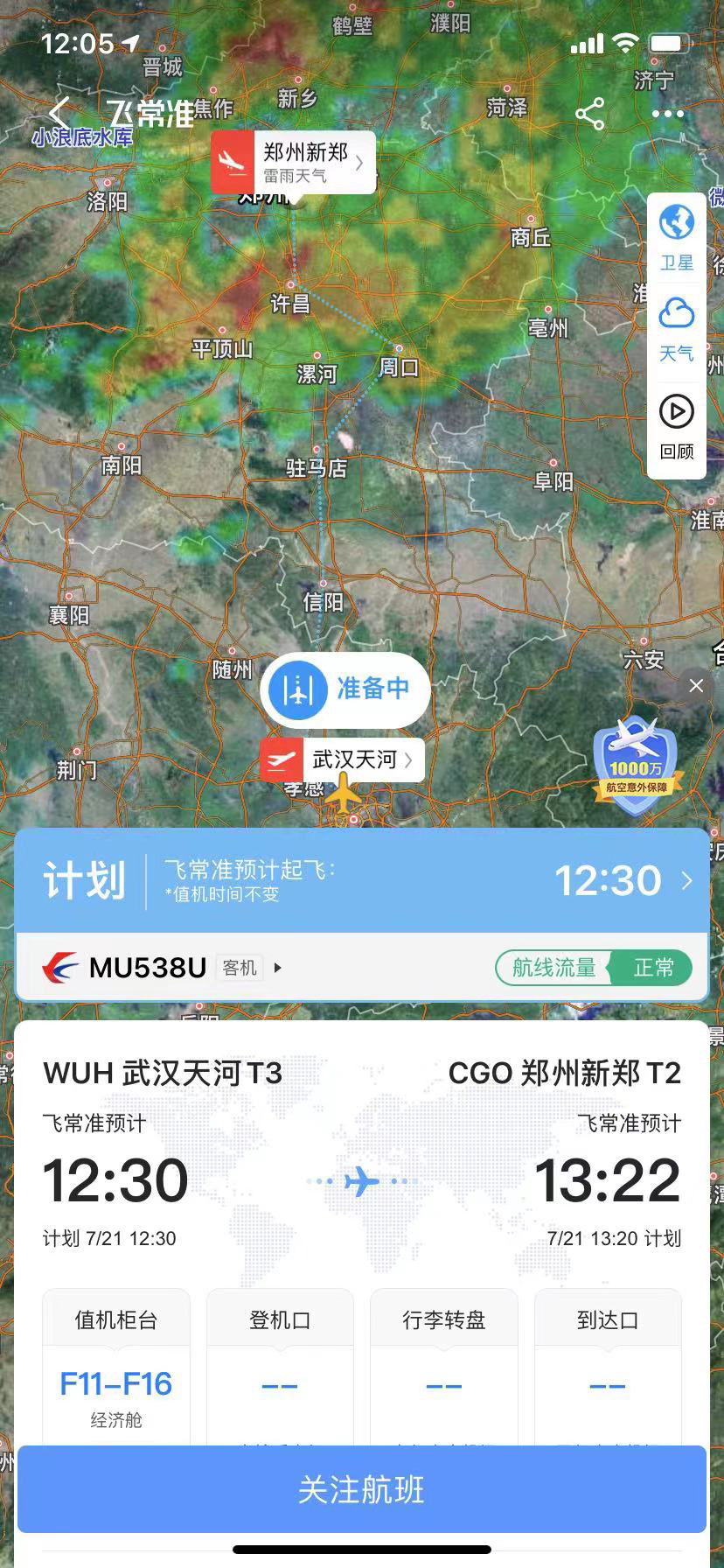Share this flight
724x1568 pixels.
click(x=590, y=114)
